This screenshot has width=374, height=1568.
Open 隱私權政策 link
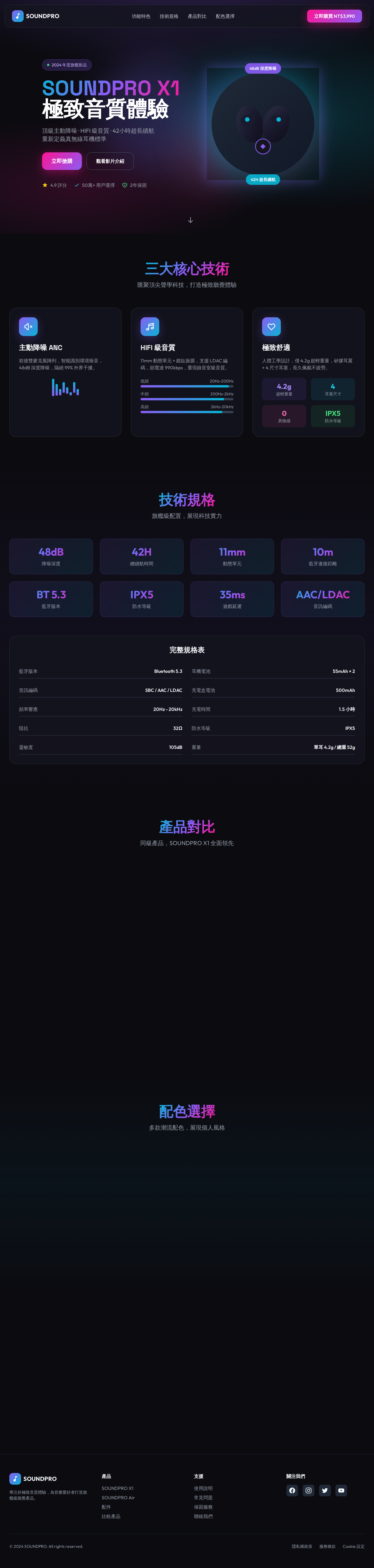pos(302,1546)
